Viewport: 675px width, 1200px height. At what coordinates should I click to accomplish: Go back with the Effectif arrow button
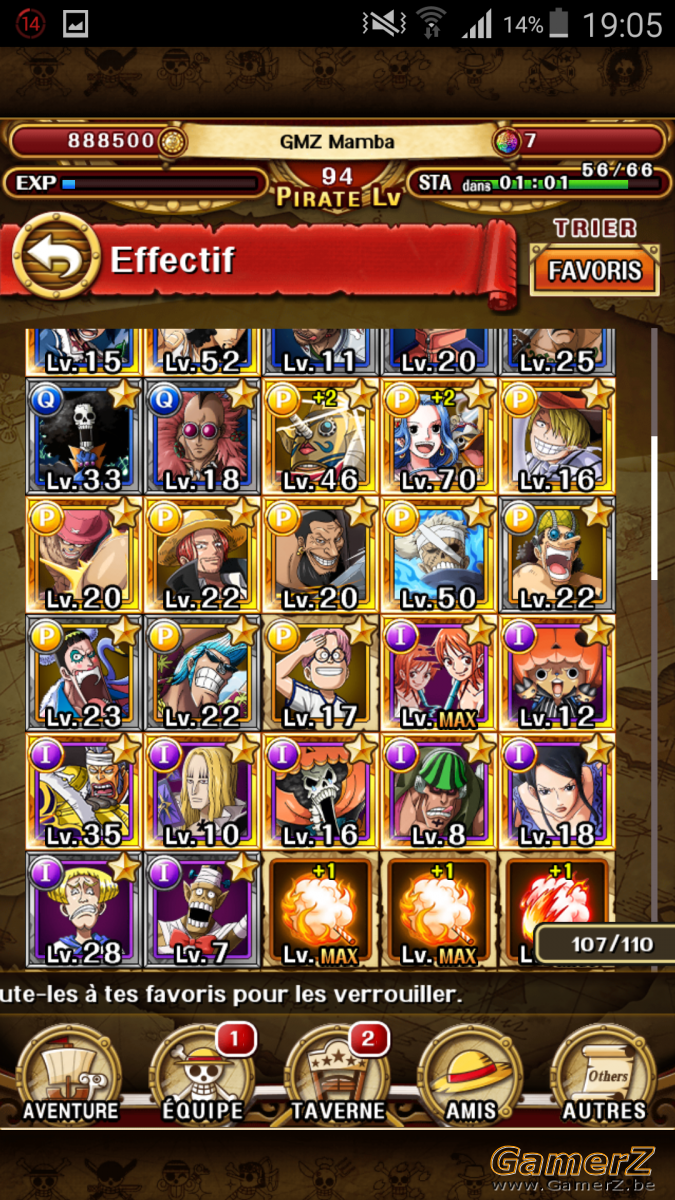coord(57,260)
